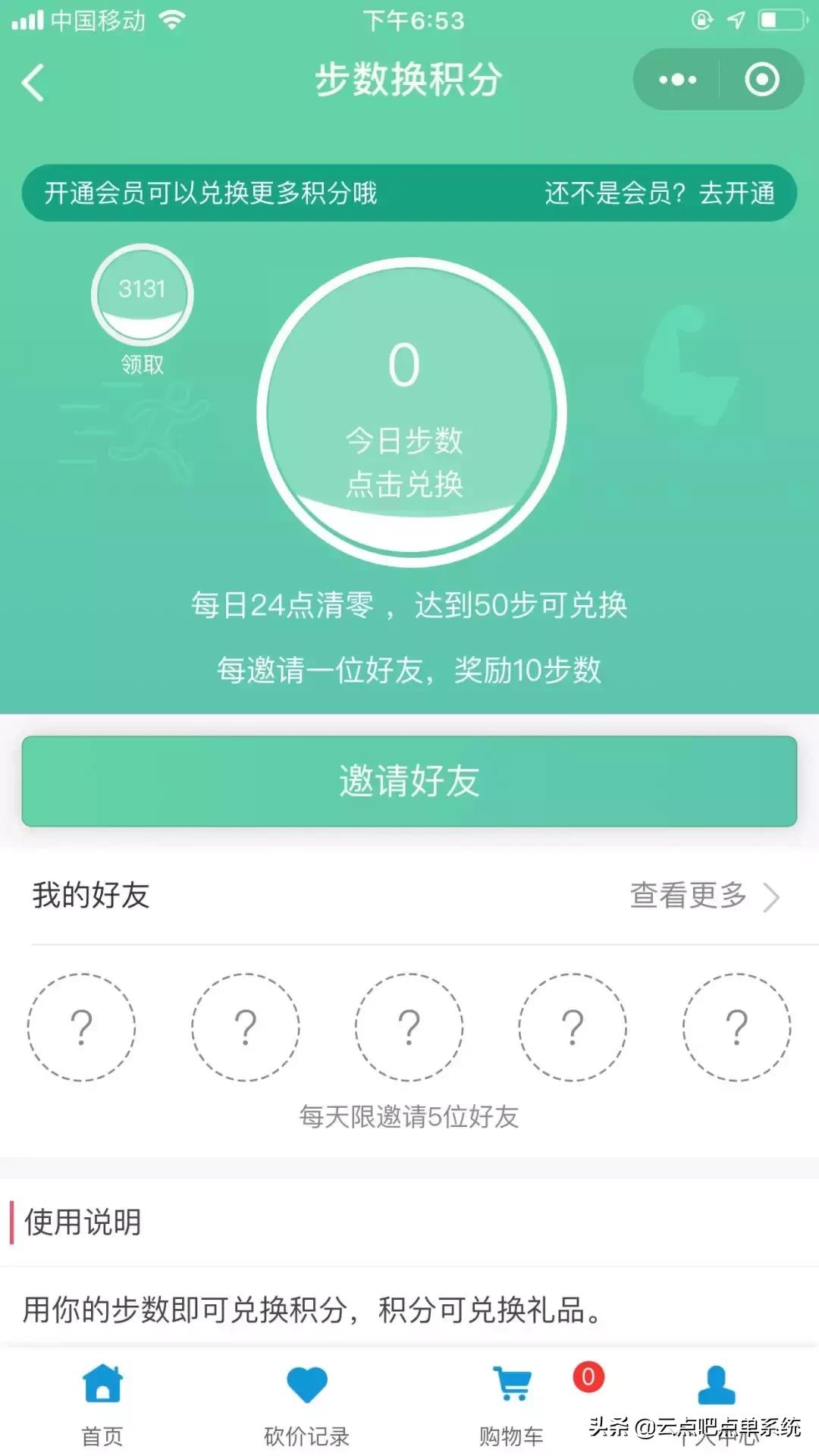Tap 领取 to claim the 3131 points
Screen dimensions: 819x1456
[x=140, y=364]
